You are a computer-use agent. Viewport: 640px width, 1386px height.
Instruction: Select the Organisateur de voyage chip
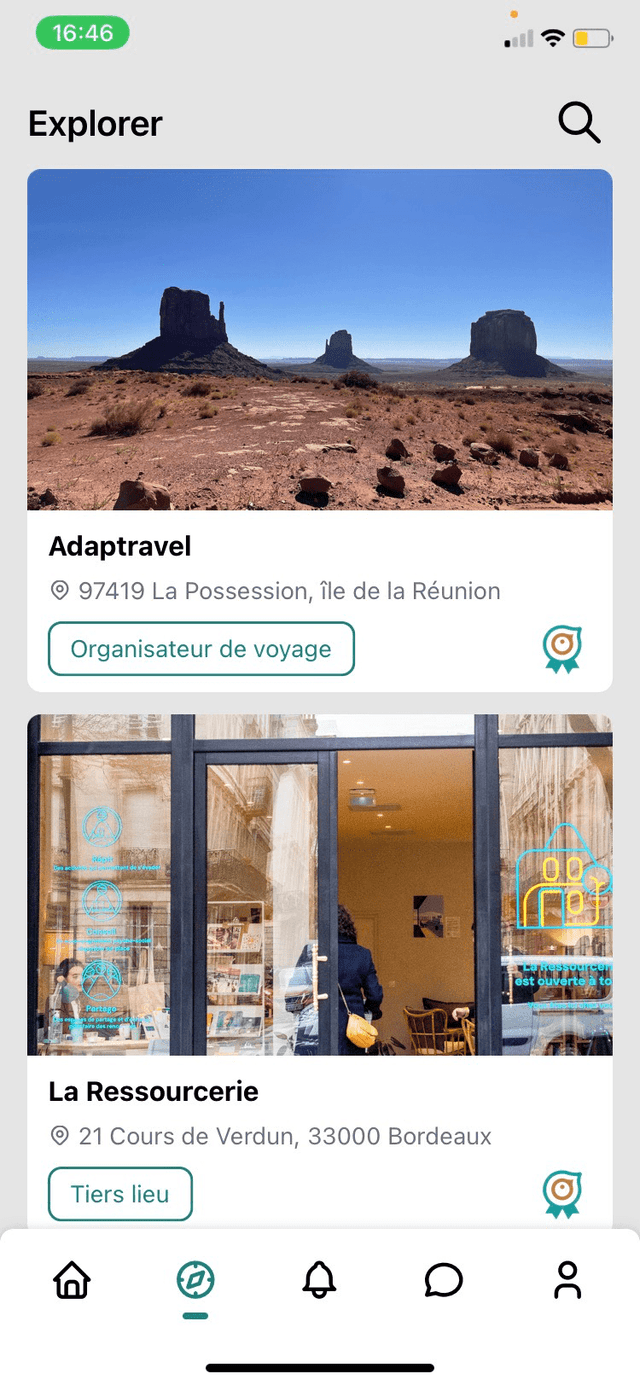click(201, 649)
